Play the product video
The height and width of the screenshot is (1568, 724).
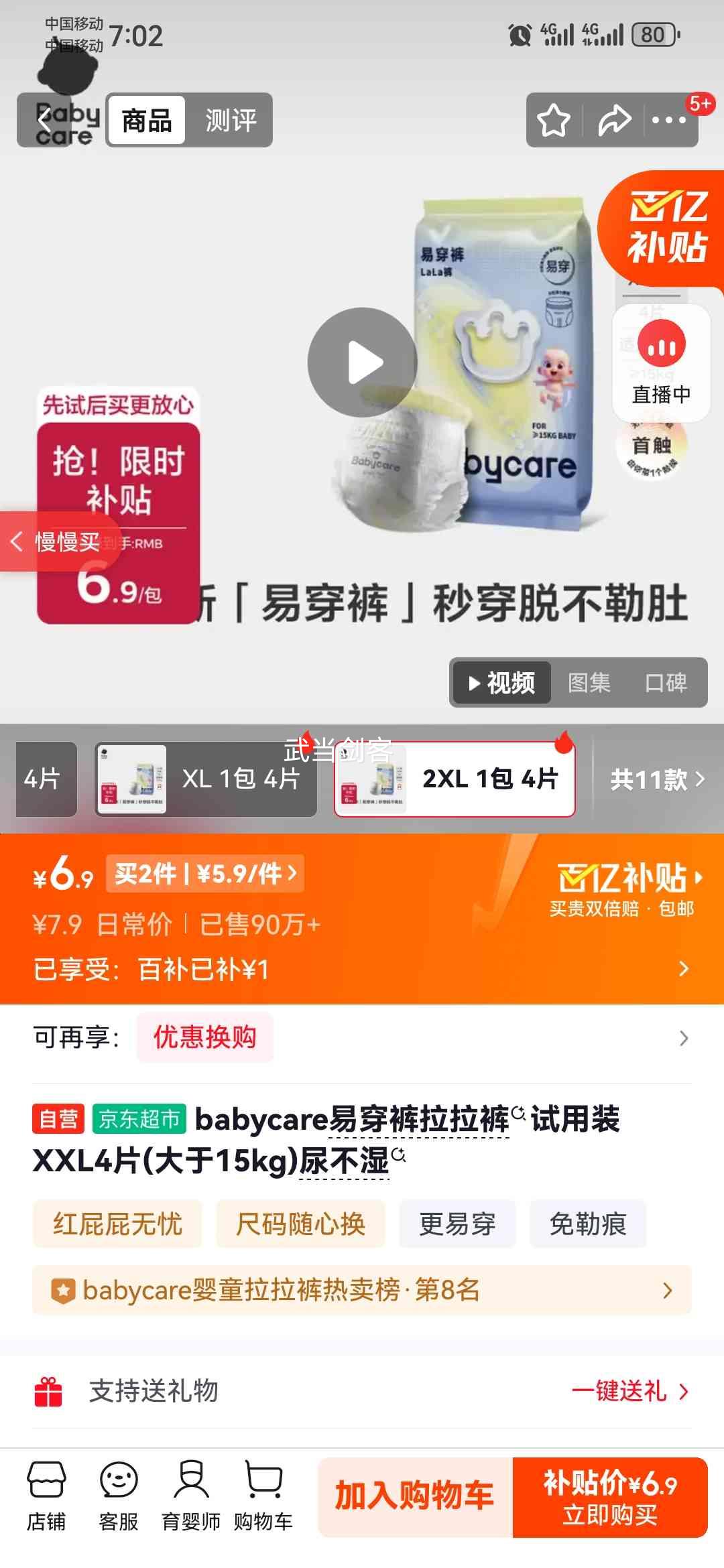click(362, 362)
